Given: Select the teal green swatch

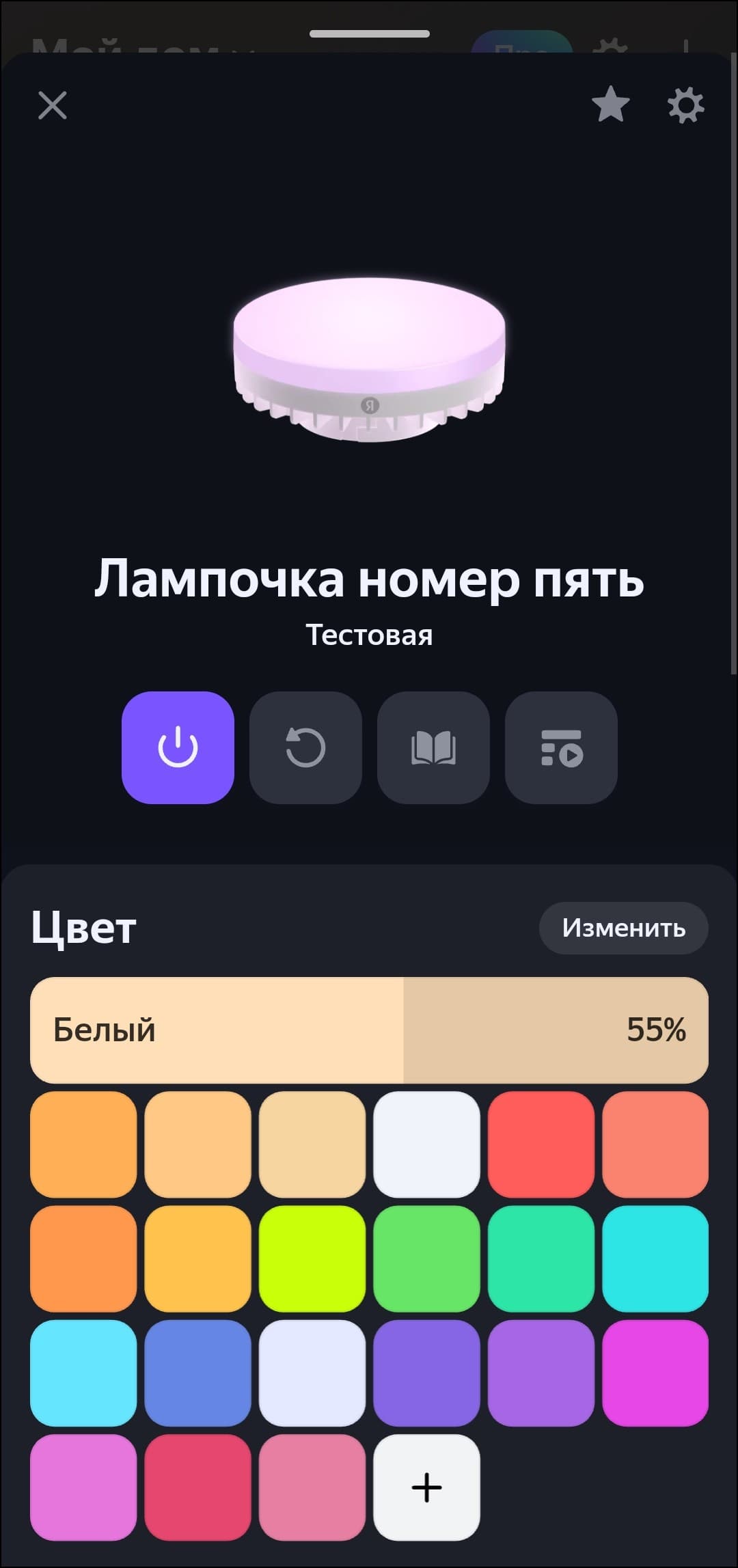Looking at the screenshot, I should tap(541, 1258).
